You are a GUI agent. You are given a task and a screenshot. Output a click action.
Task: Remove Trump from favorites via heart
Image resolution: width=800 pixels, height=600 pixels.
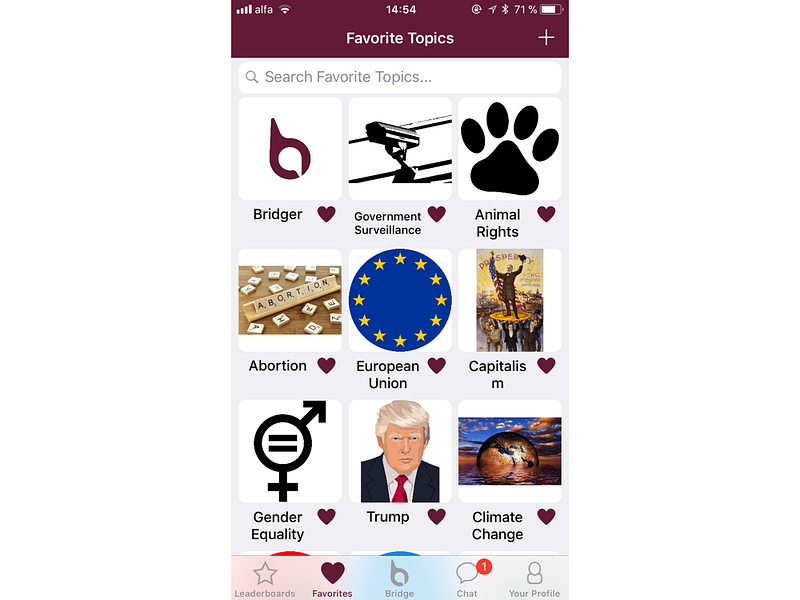click(x=436, y=517)
